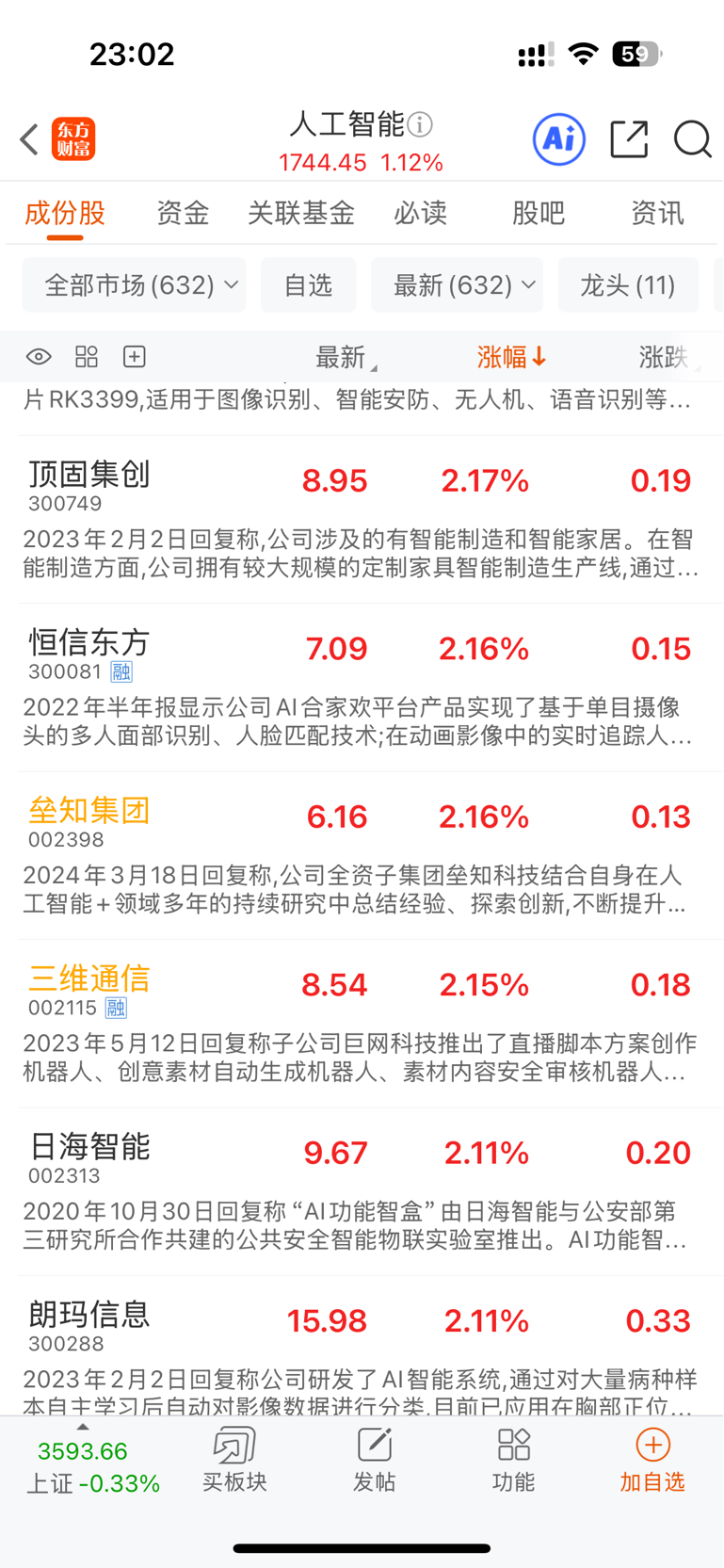The width and height of the screenshot is (724, 1568).
Task: Expand the 全部市场 (632) dropdown
Action: coord(134,284)
